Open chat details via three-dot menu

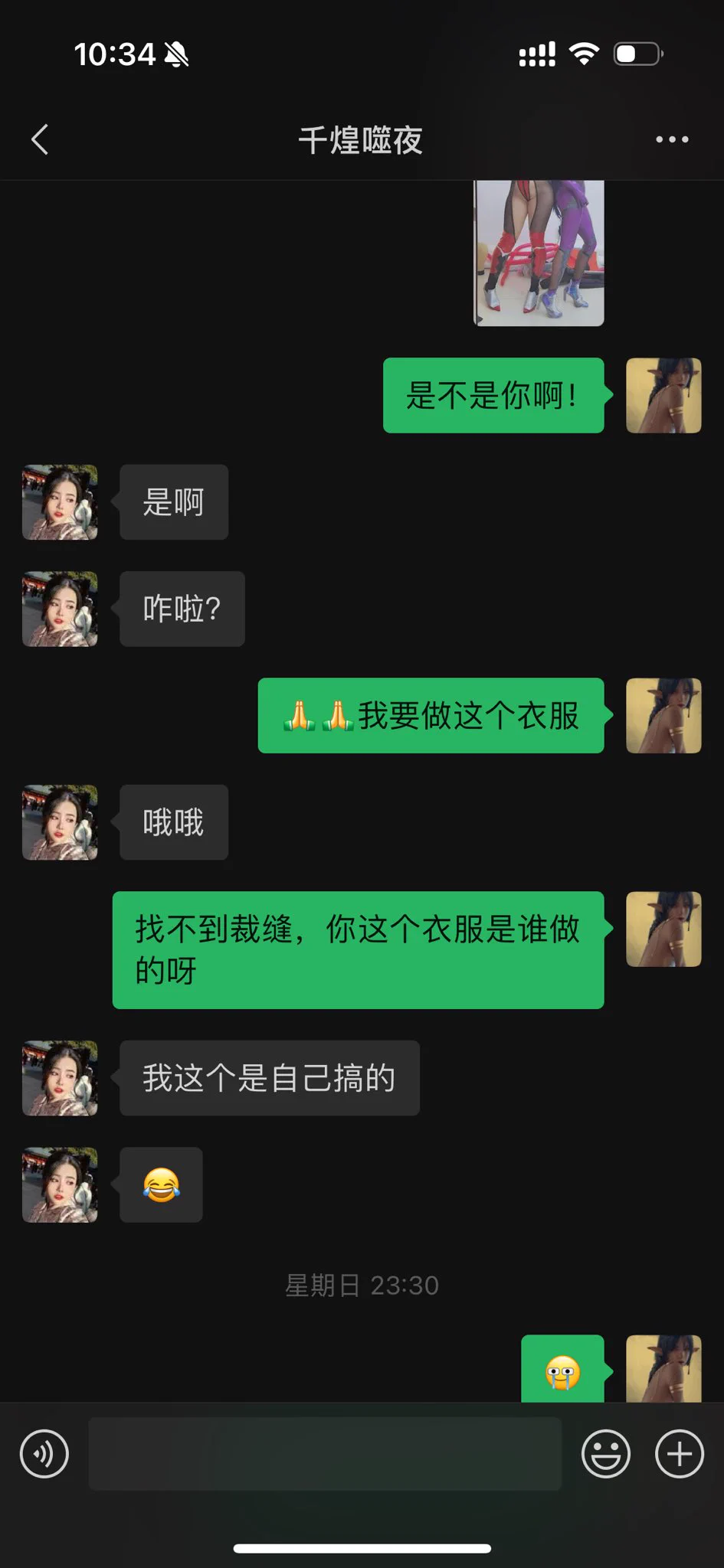click(x=672, y=139)
